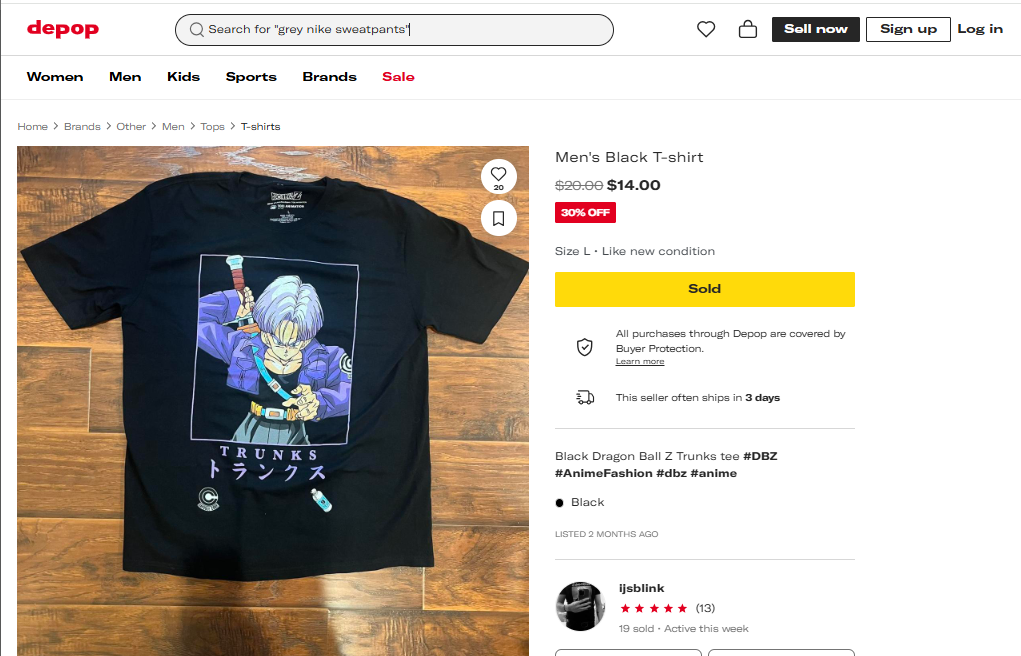1021x656 pixels.
Task: Focus the search field
Action: 394,30
